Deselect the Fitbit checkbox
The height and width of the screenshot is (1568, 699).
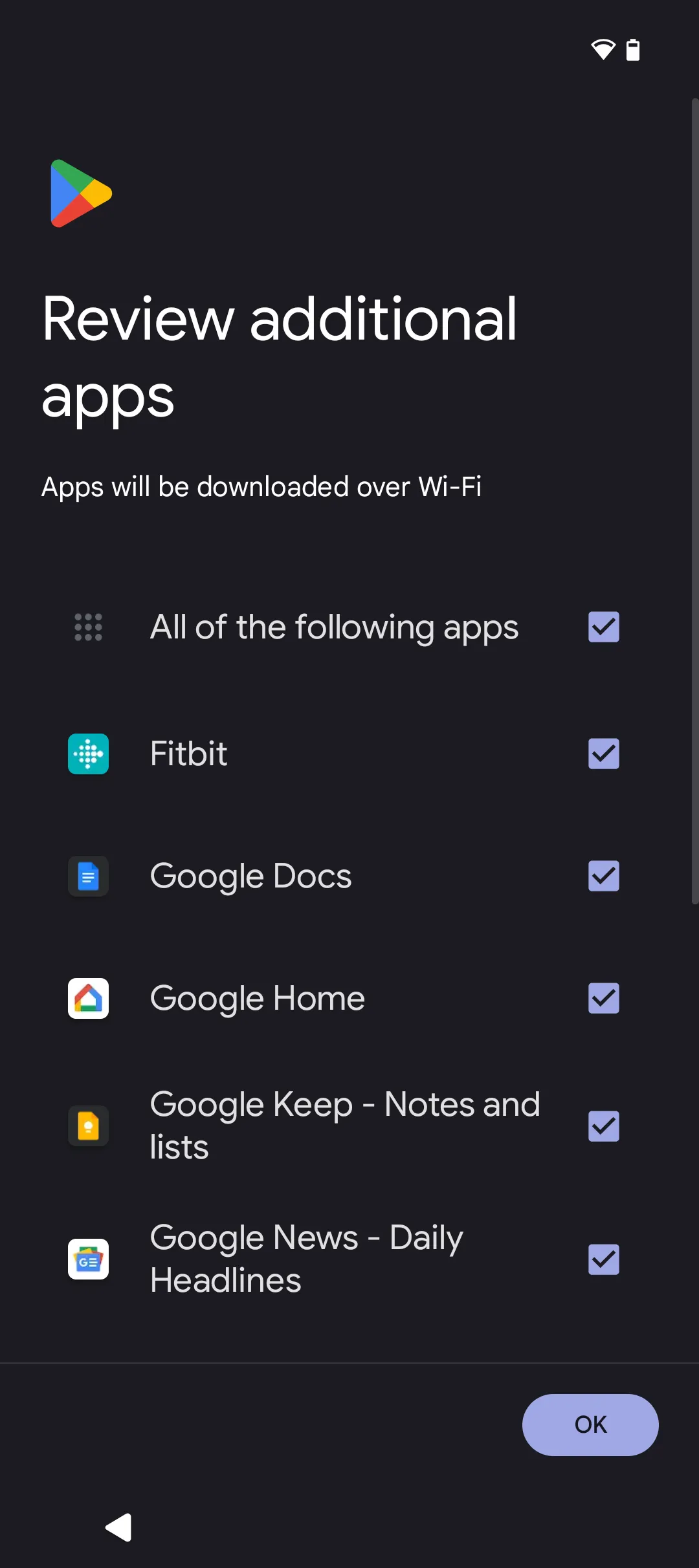pos(603,754)
